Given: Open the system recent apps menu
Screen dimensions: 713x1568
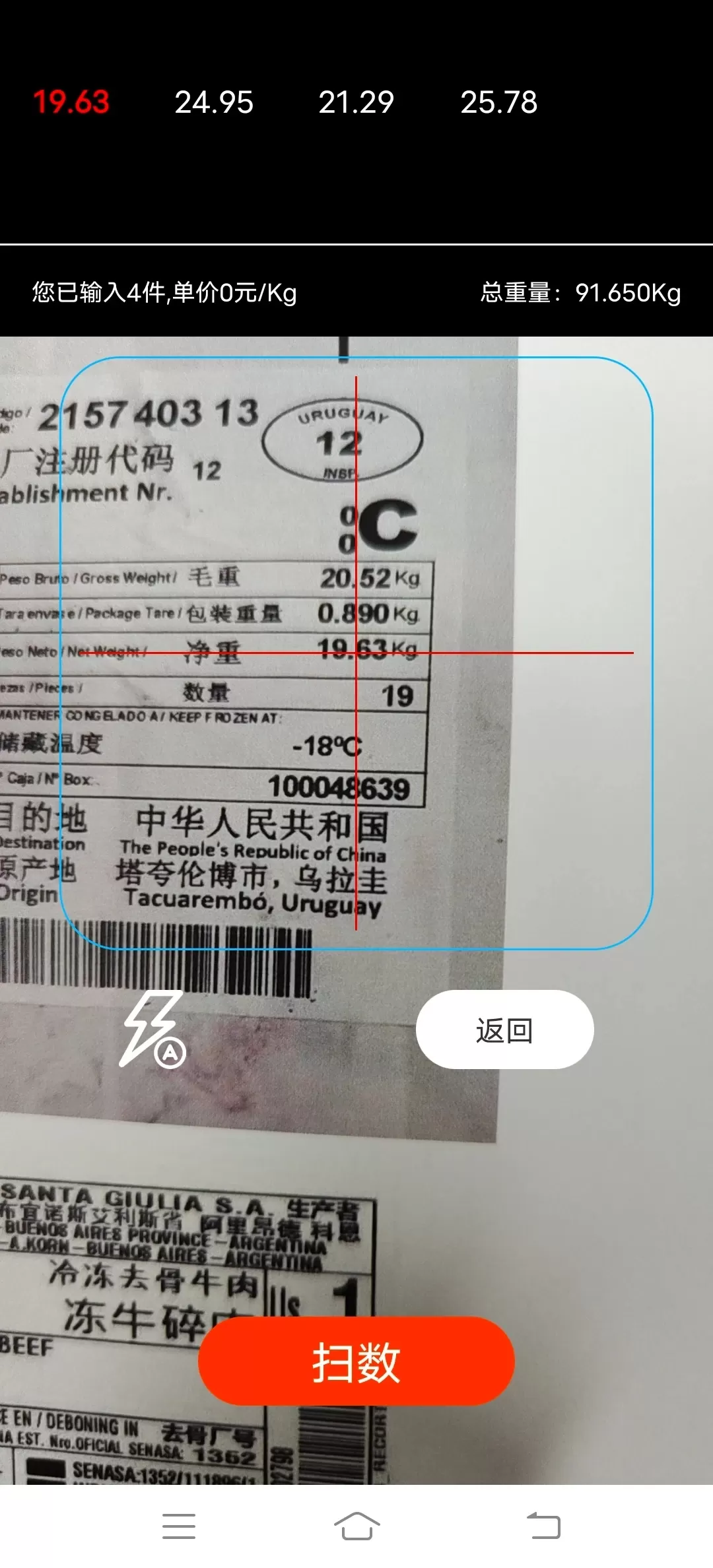Looking at the screenshot, I should [179, 1526].
